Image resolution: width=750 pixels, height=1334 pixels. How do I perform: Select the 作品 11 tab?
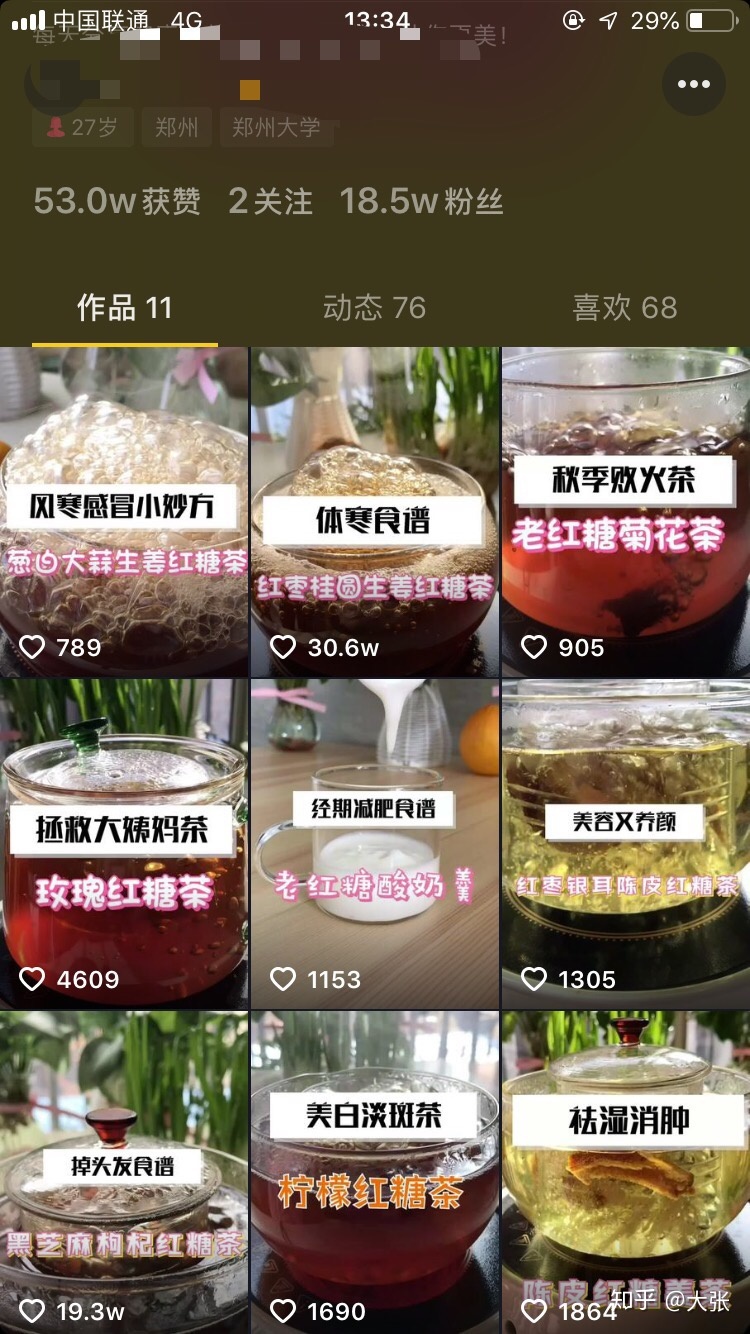(125, 308)
